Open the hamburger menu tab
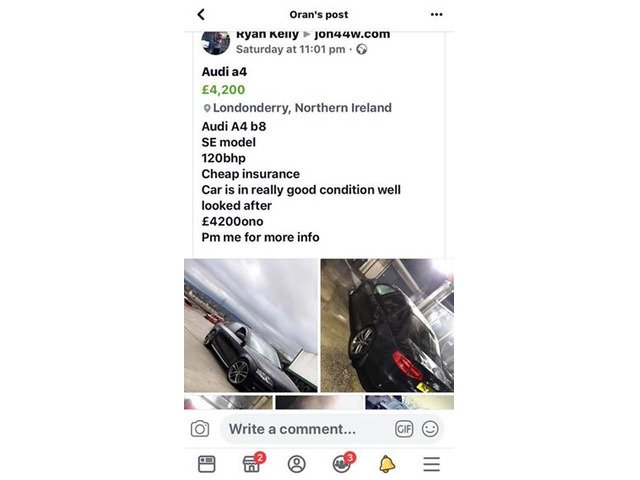This screenshot has width=640, height=480. tap(431, 464)
